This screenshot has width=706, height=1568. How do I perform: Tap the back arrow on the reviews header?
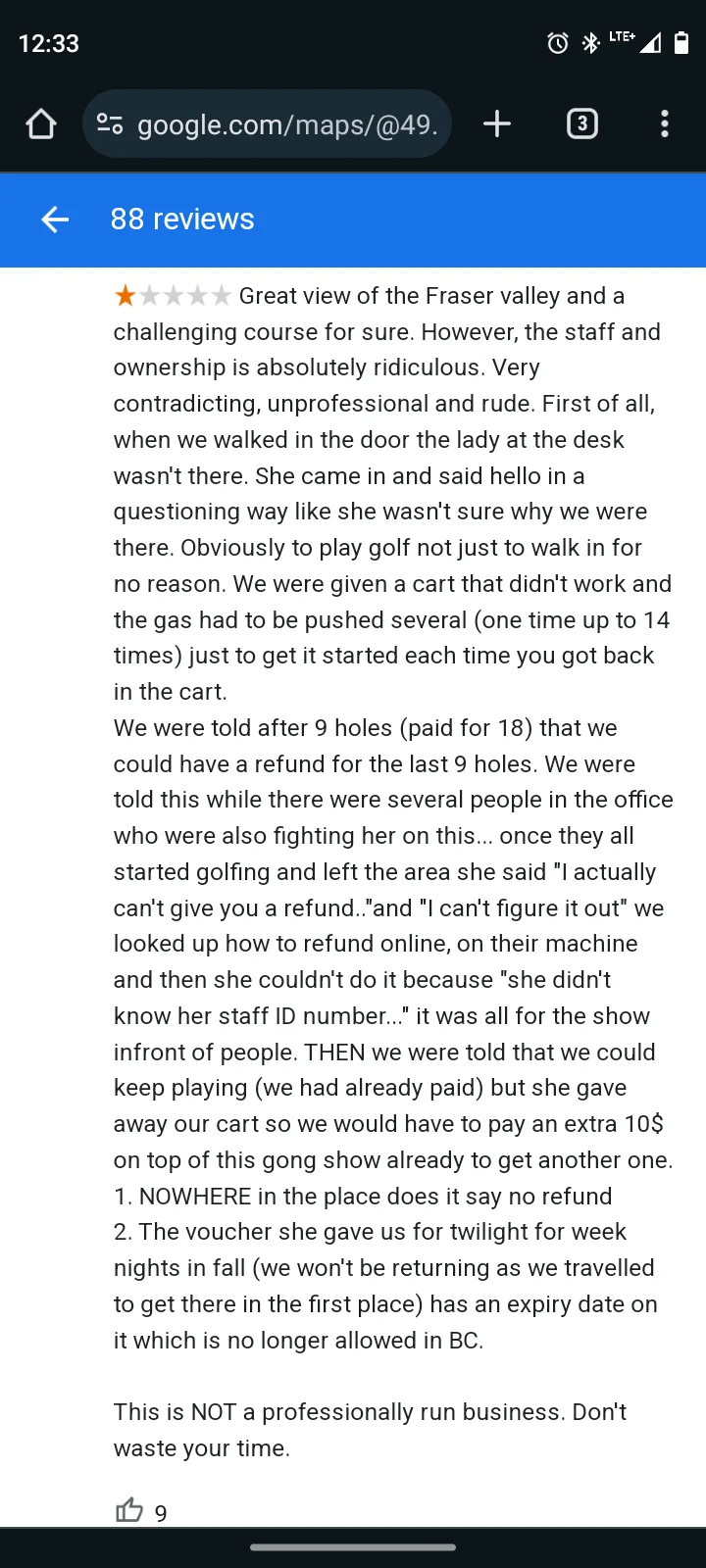[x=54, y=220]
